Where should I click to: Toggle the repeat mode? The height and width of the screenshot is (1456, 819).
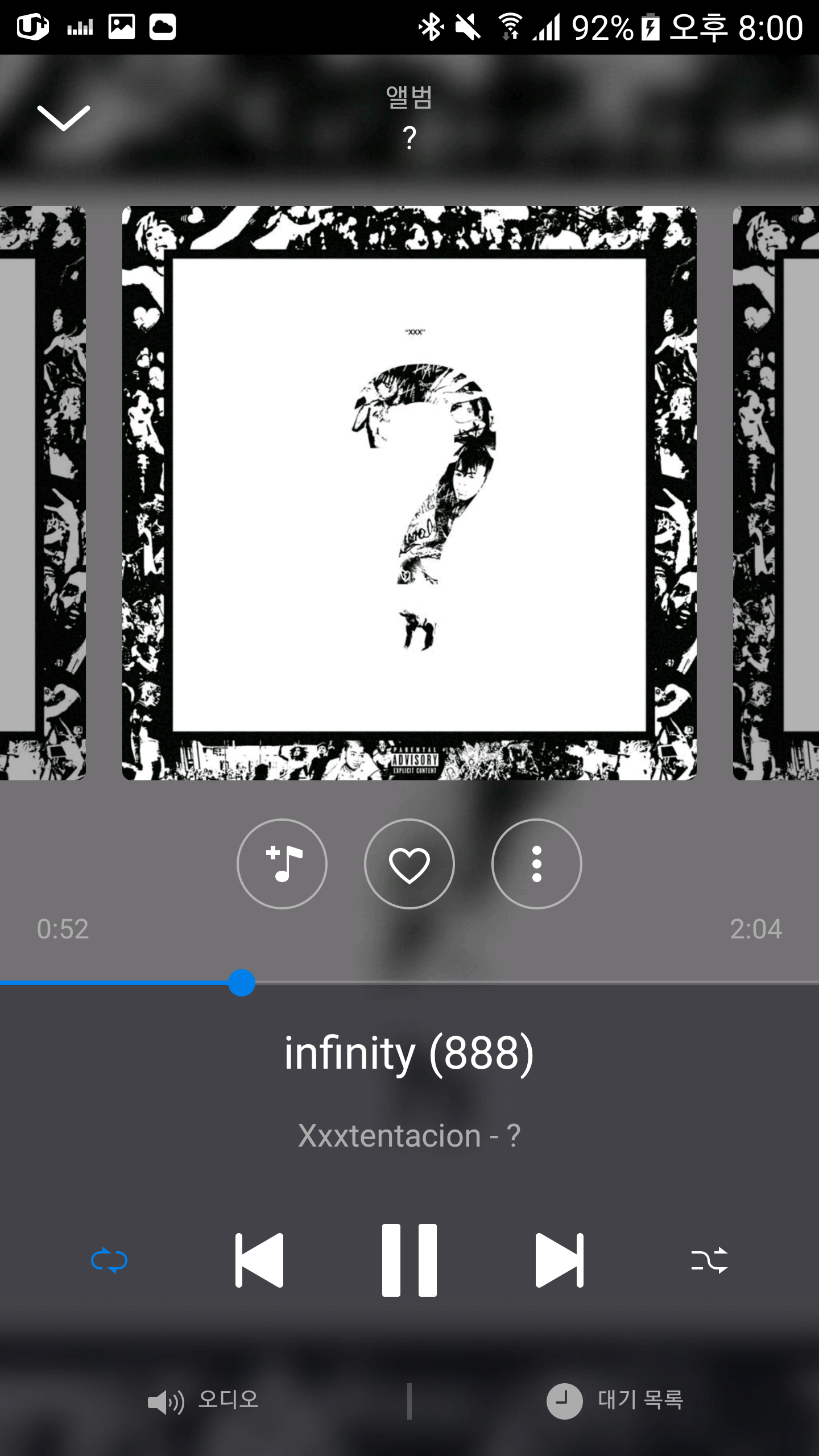(x=109, y=1260)
